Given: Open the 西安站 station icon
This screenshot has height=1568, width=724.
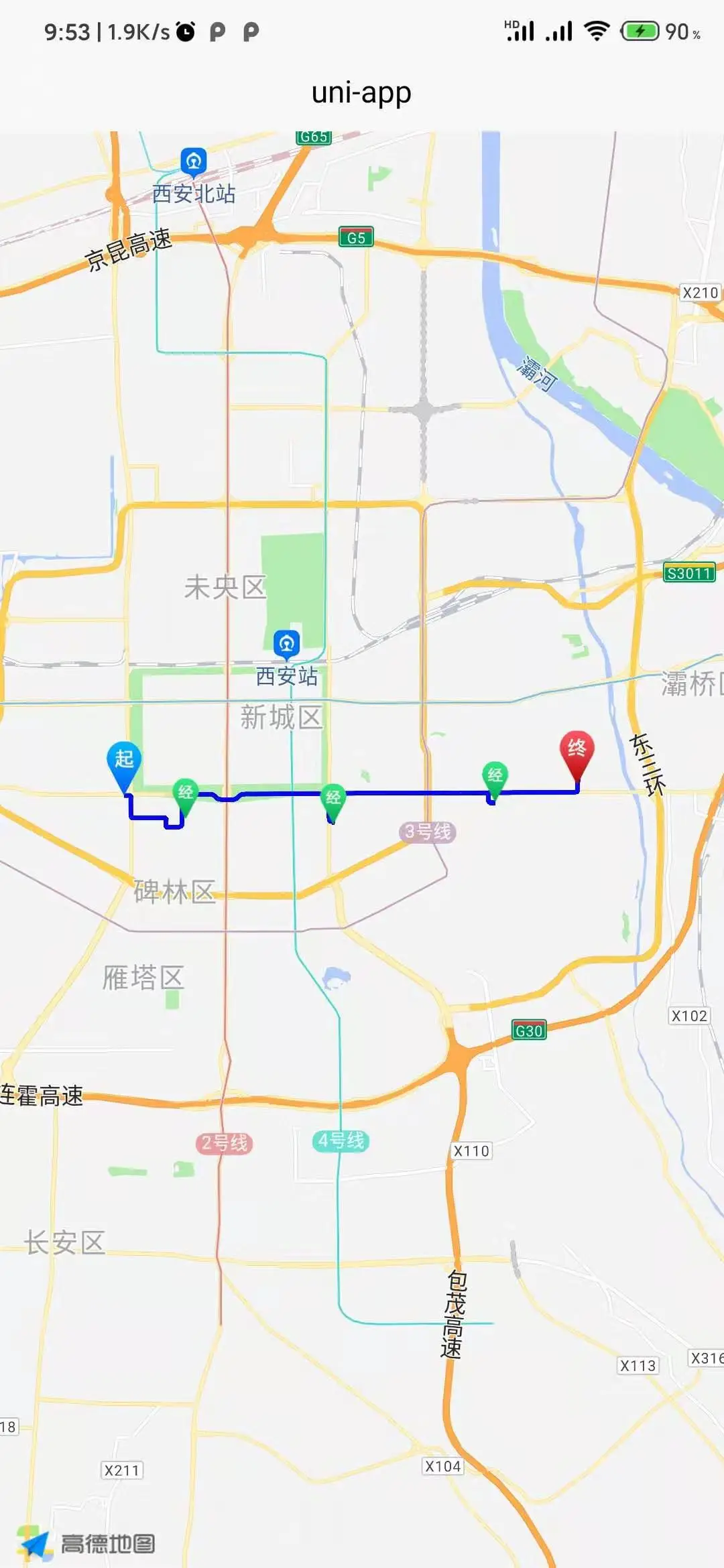Looking at the screenshot, I should (x=286, y=644).
